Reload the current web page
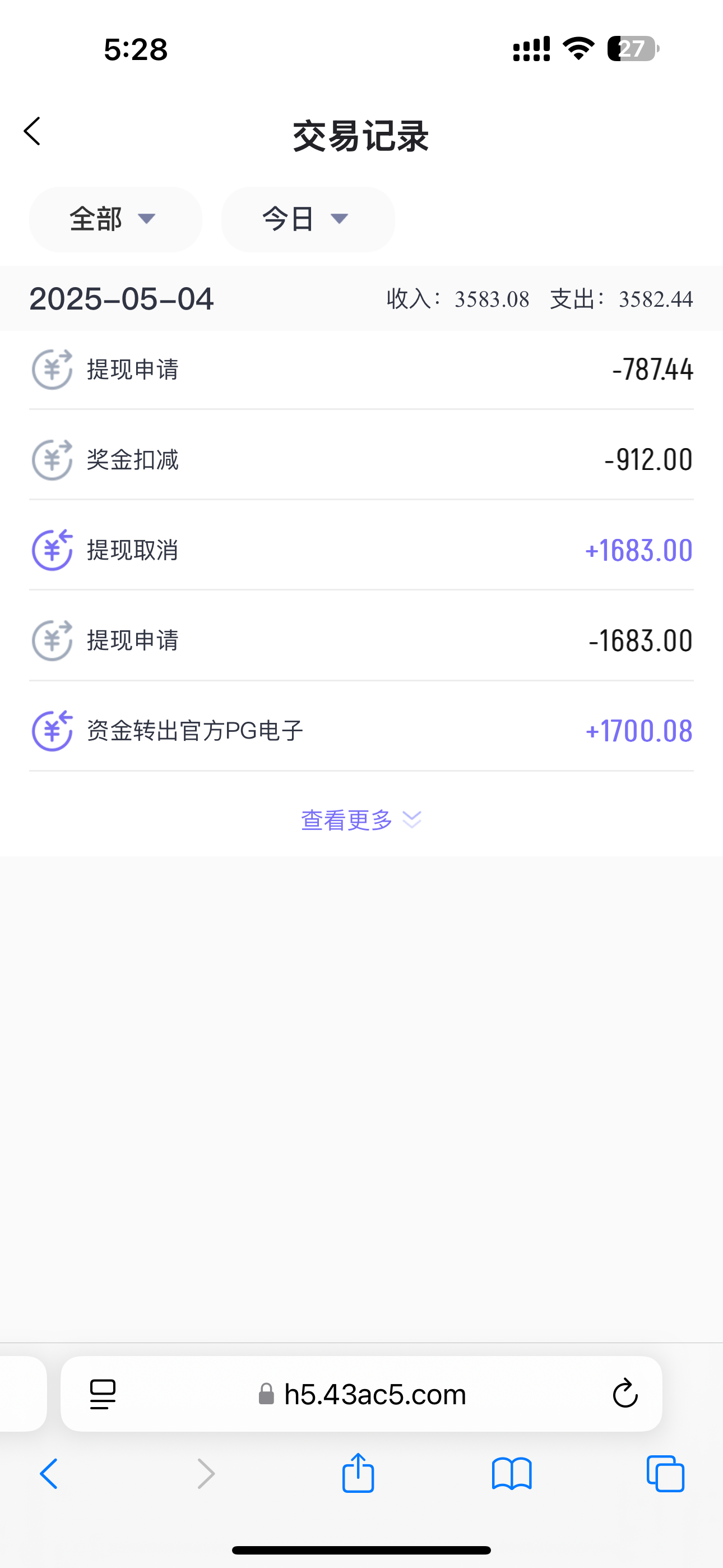This screenshot has width=723, height=1568. [624, 1394]
